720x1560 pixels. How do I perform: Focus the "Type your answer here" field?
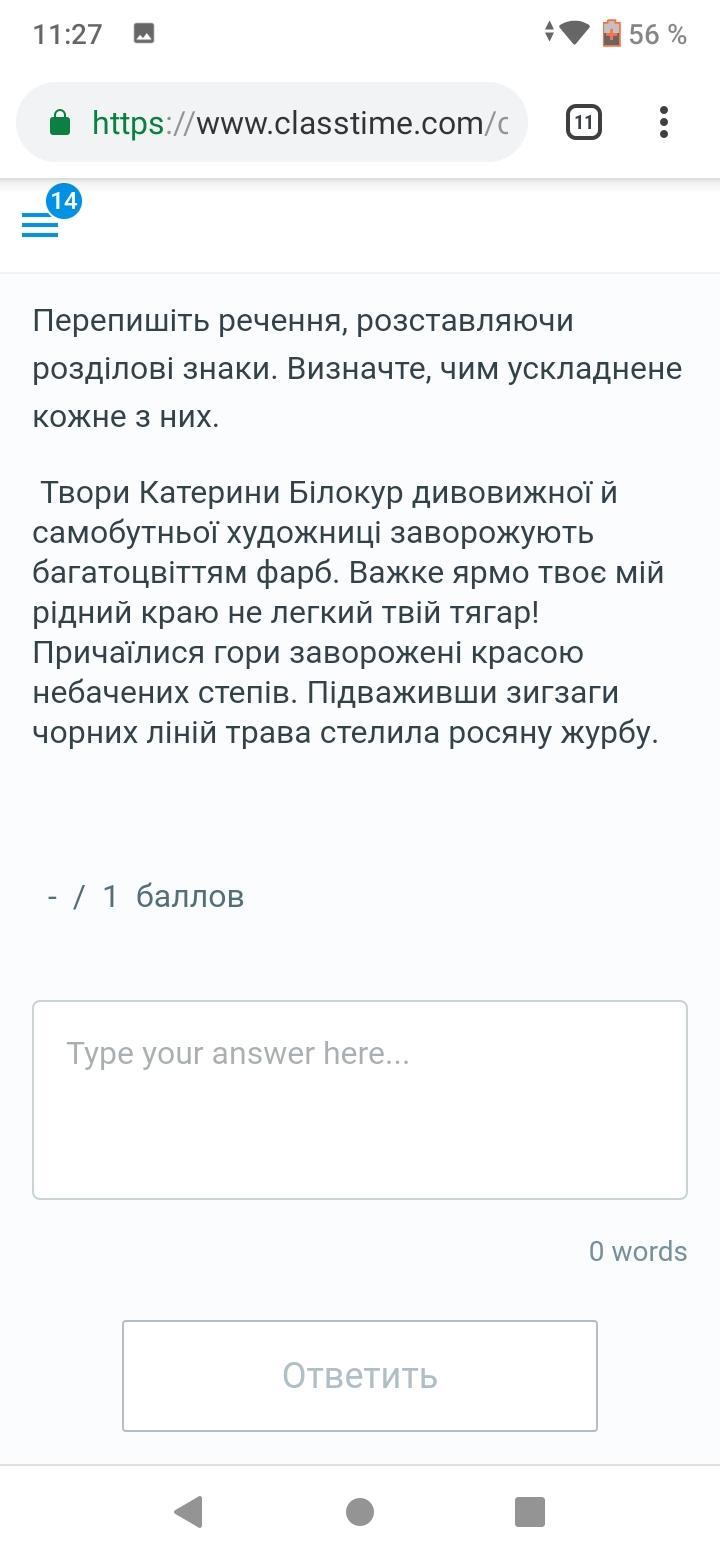[x=360, y=1100]
